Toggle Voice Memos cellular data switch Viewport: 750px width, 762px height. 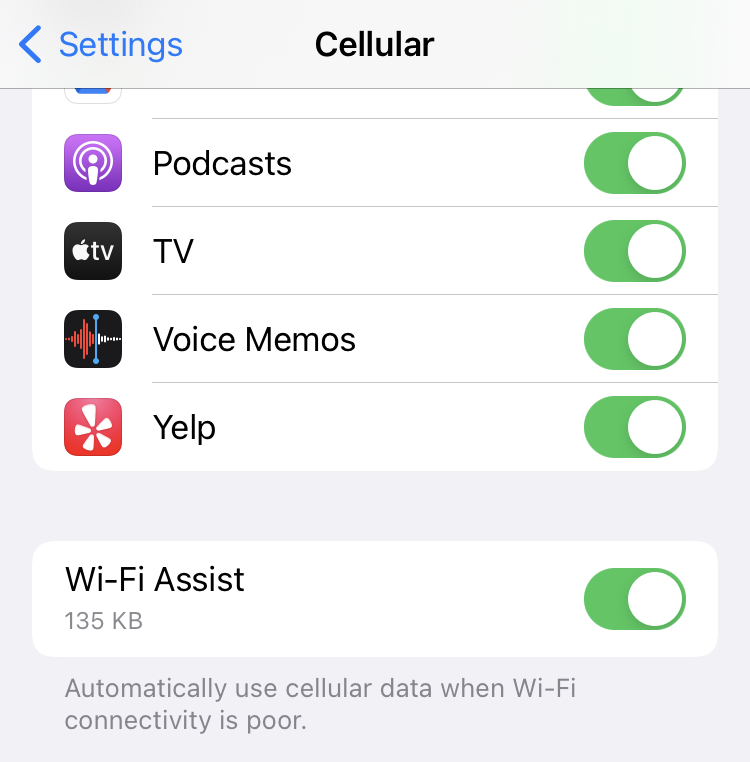click(x=634, y=339)
